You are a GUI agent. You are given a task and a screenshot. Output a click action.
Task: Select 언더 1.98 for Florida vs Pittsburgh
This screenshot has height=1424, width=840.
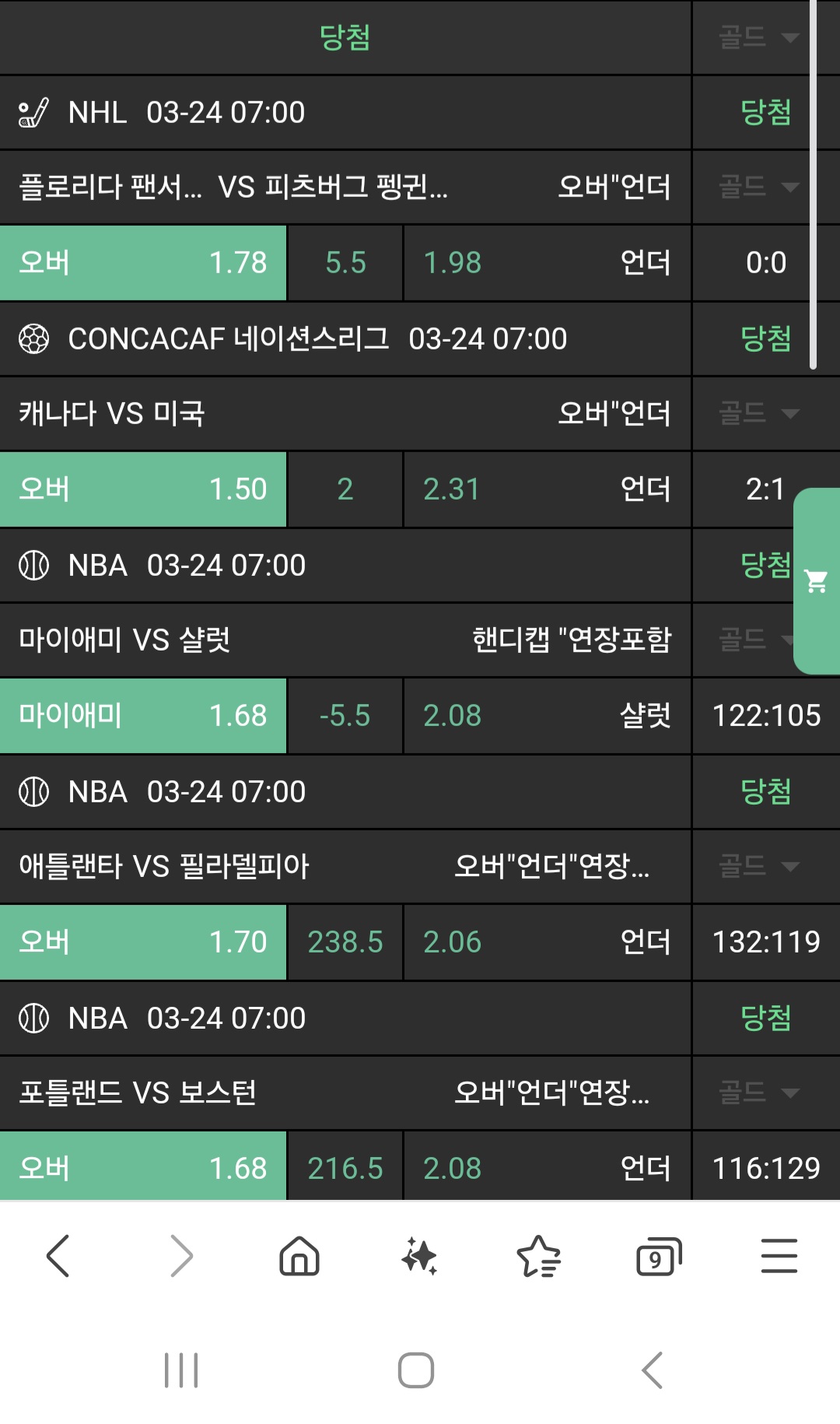(x=547, y=263)
